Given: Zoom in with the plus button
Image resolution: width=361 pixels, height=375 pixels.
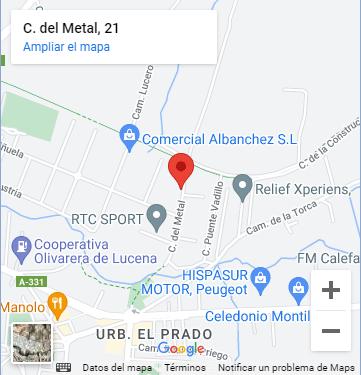Looking at the screenshot, I should pyautogui.click(x=331, y=290).
